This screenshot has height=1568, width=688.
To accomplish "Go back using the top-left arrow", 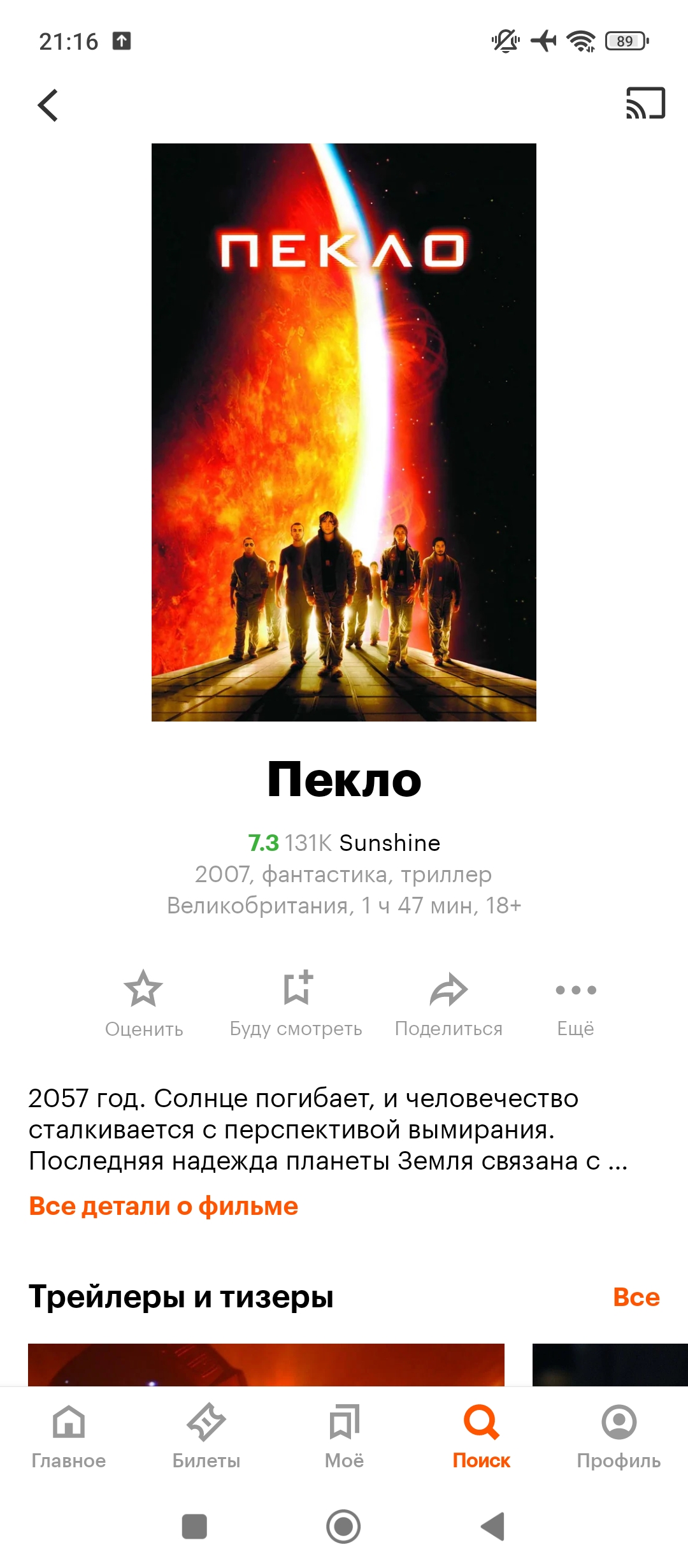I will [x=48, y=105].
